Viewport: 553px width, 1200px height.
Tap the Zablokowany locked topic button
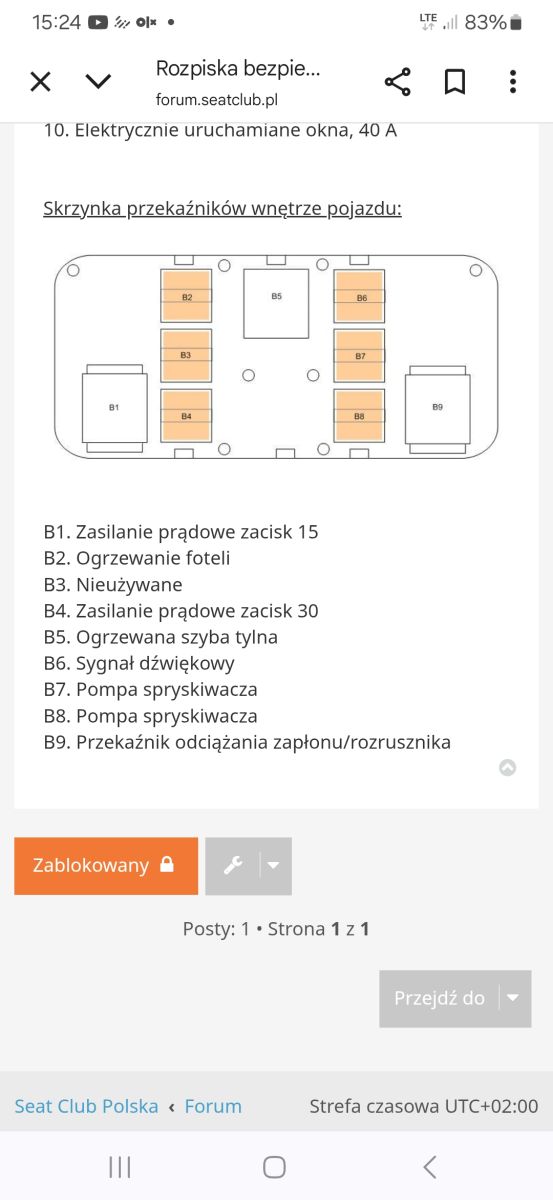click(106, 865)
